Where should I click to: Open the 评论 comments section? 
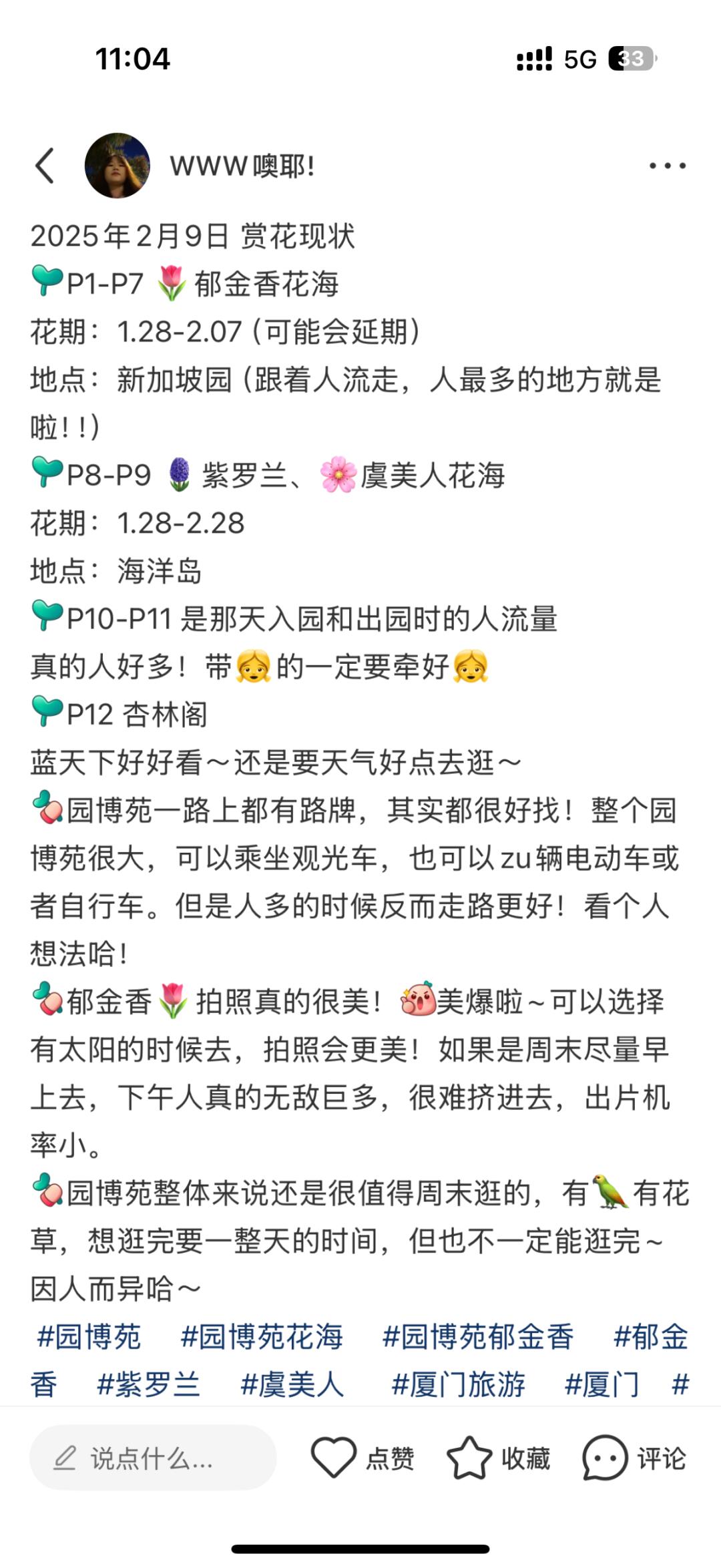634,1458
